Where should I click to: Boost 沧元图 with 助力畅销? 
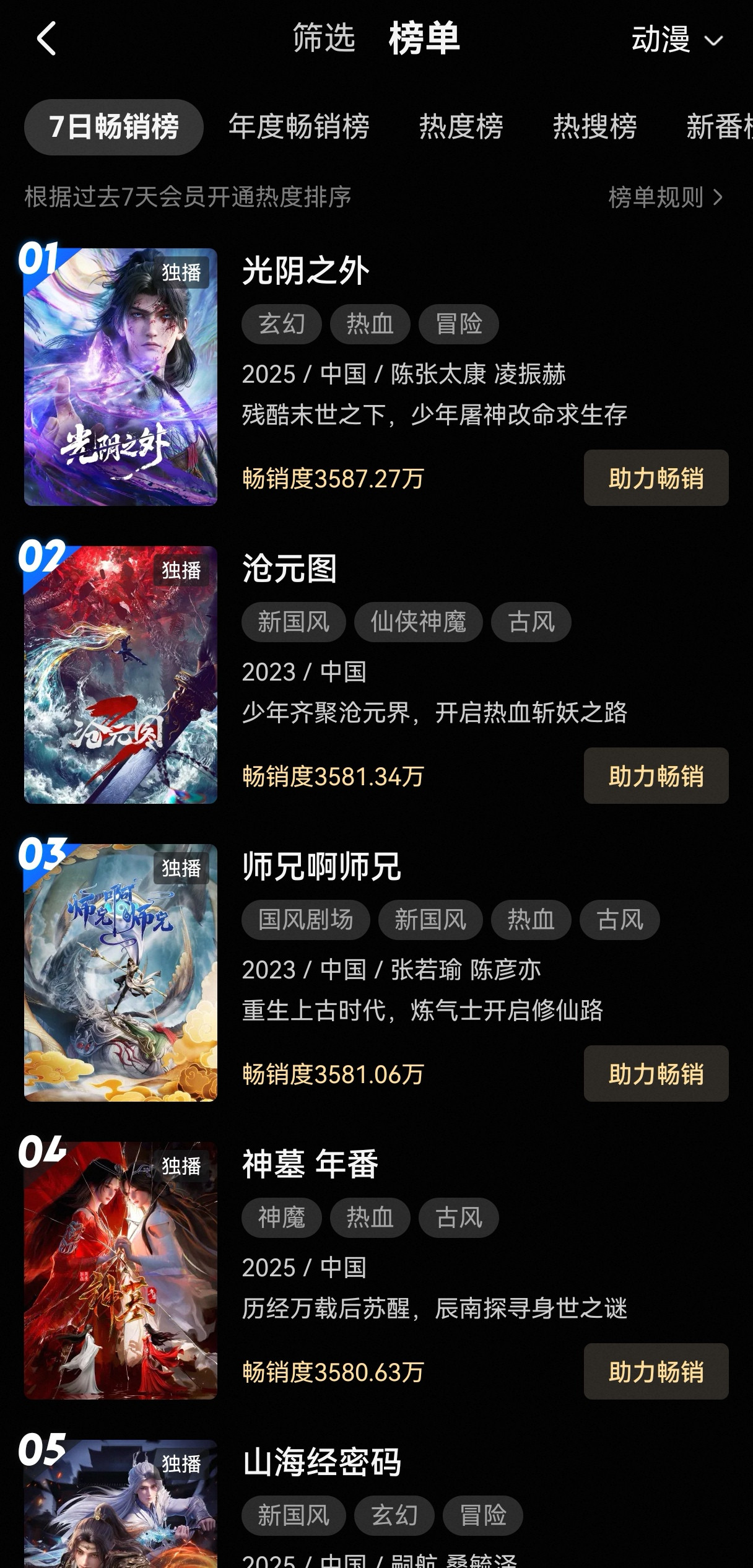[x=656, y=776]
